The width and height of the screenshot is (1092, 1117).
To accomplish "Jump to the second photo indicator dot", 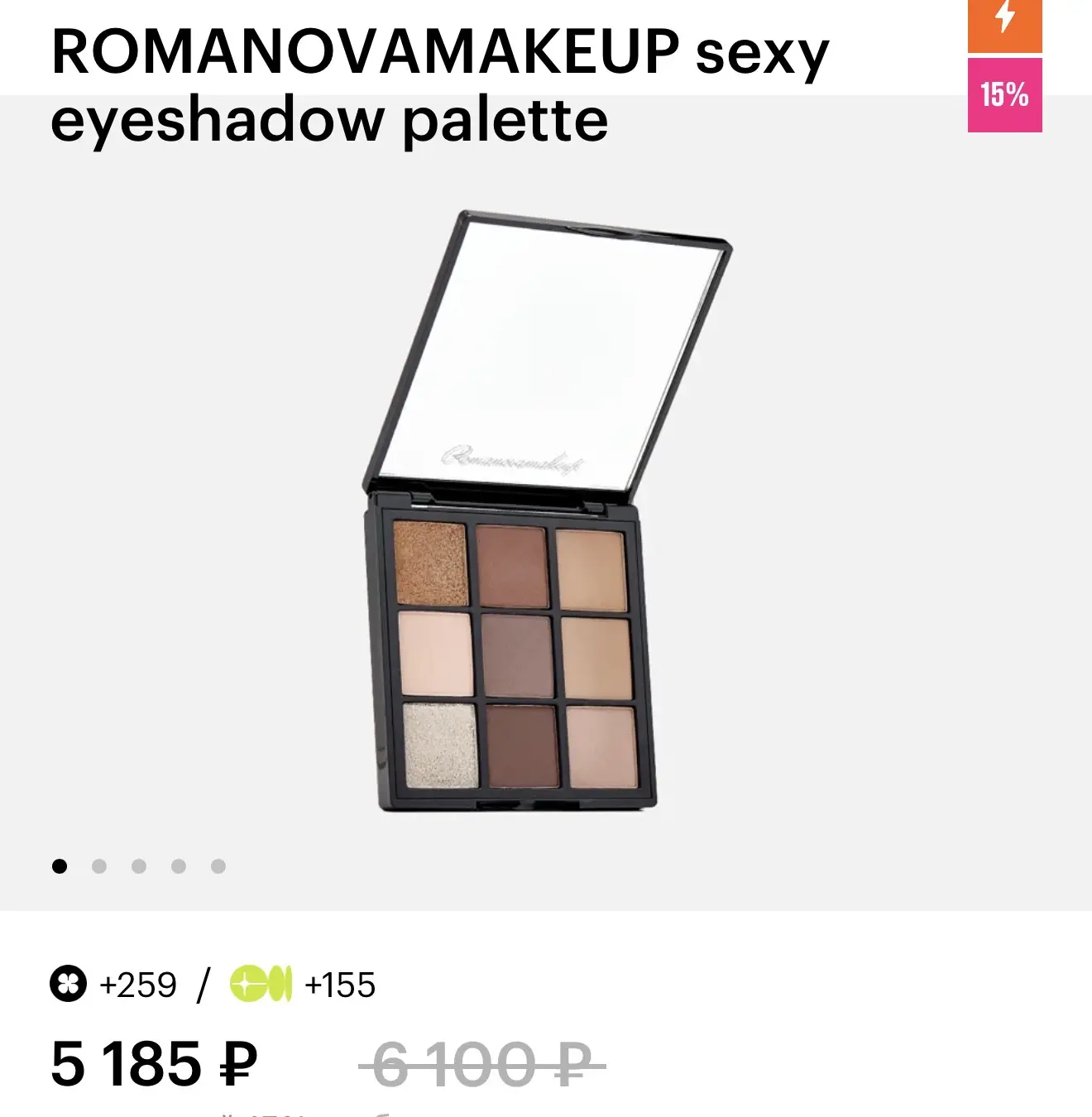I will (99, 866).
